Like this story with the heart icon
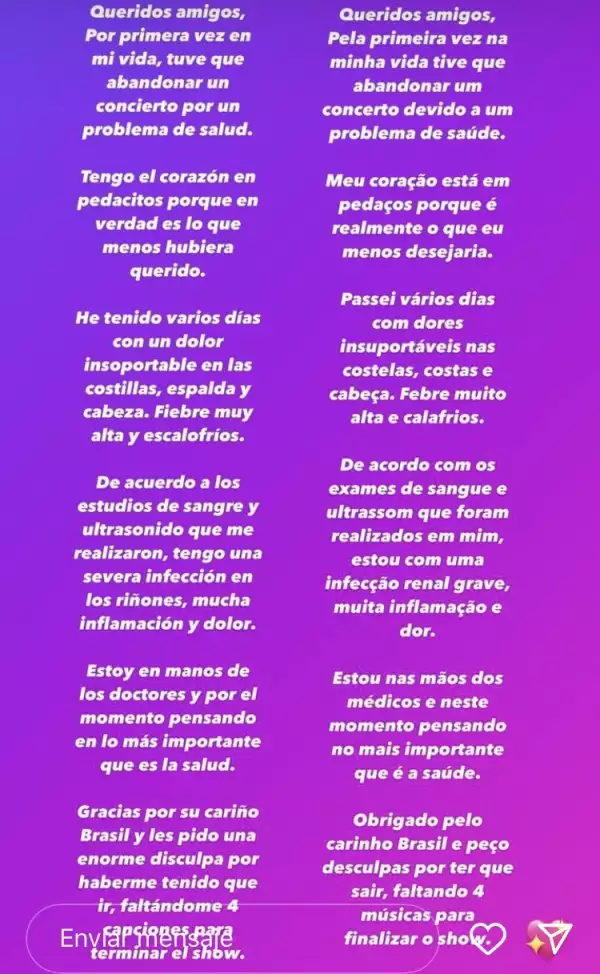Viewport: 600px width, 974px height. click(x=488, y=937)
